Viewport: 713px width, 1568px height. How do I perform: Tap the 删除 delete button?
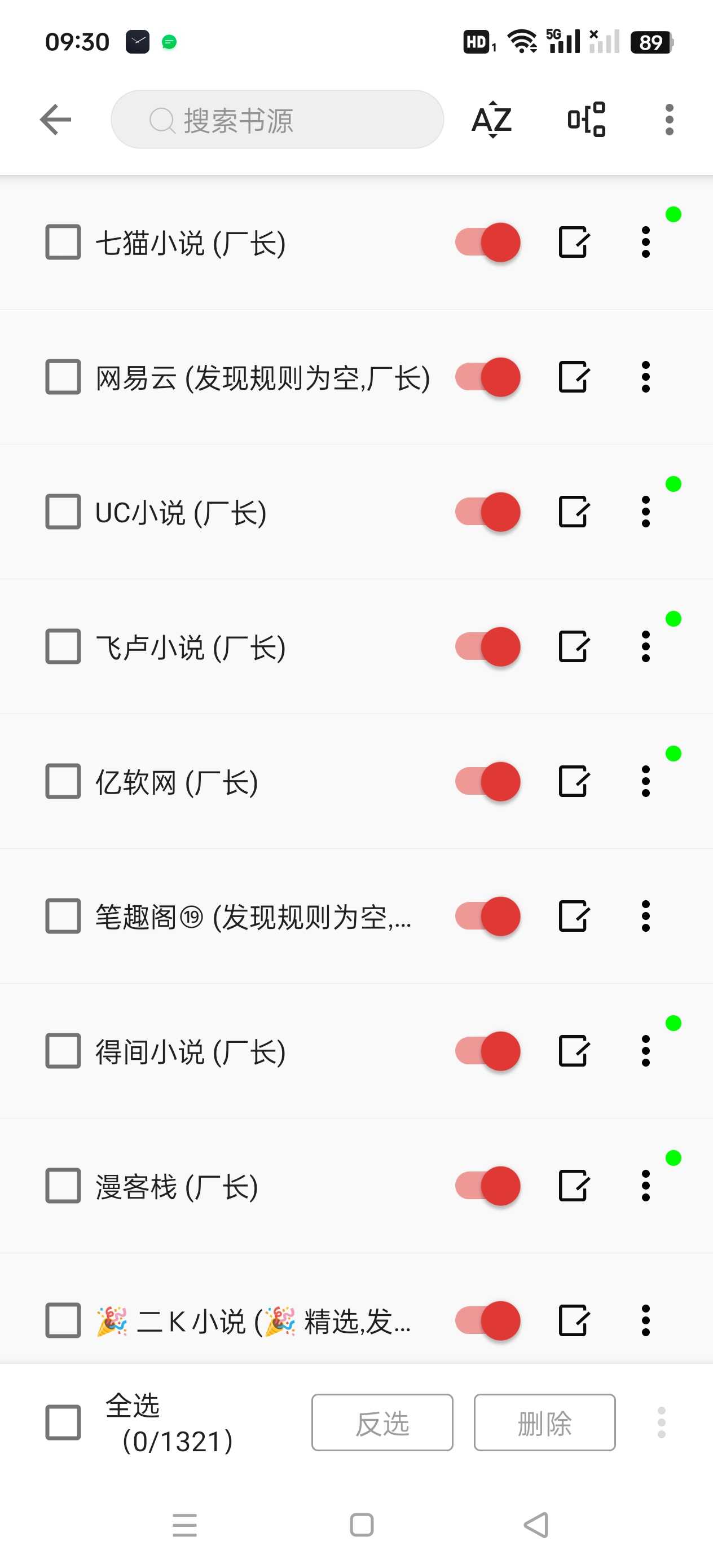[544, 1422]
